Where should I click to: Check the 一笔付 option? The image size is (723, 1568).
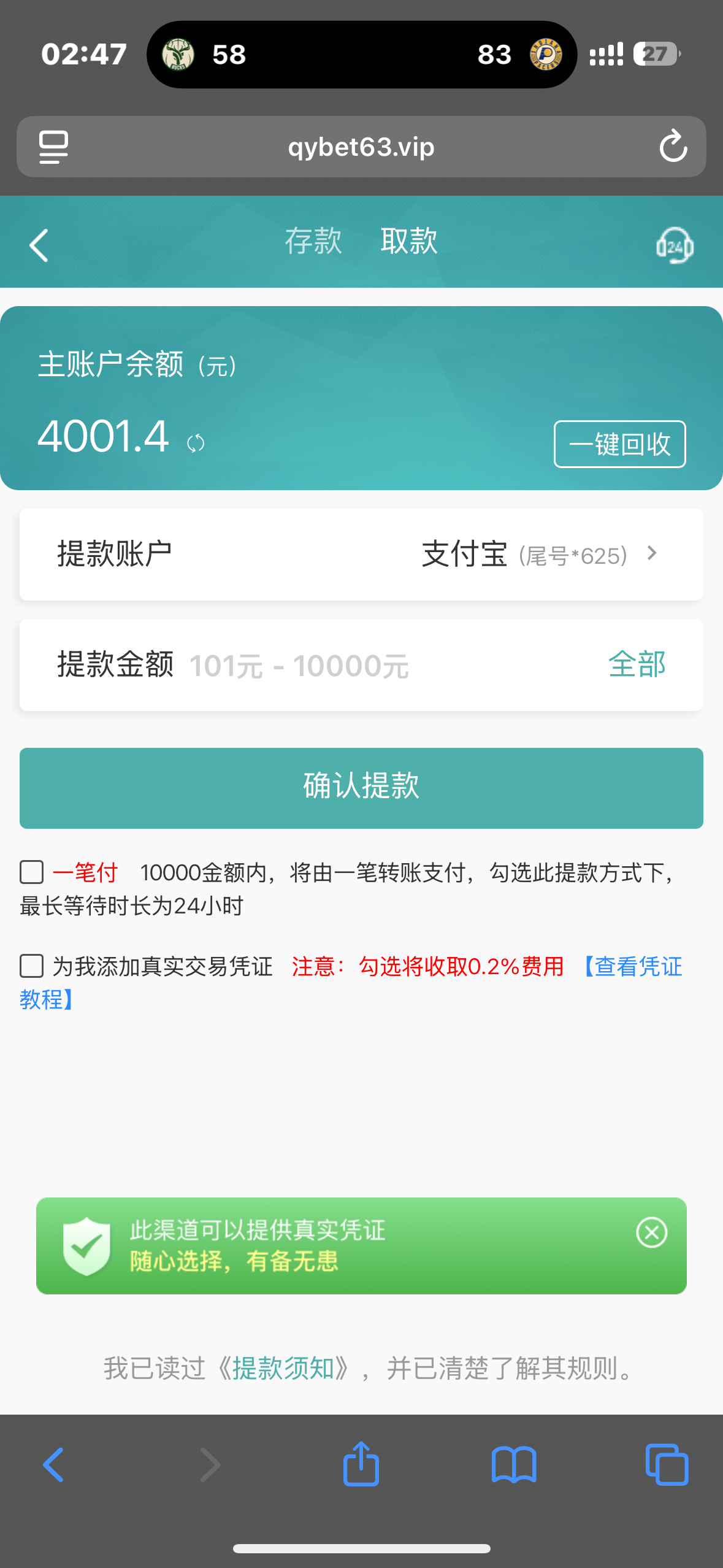tap(32, 872)
